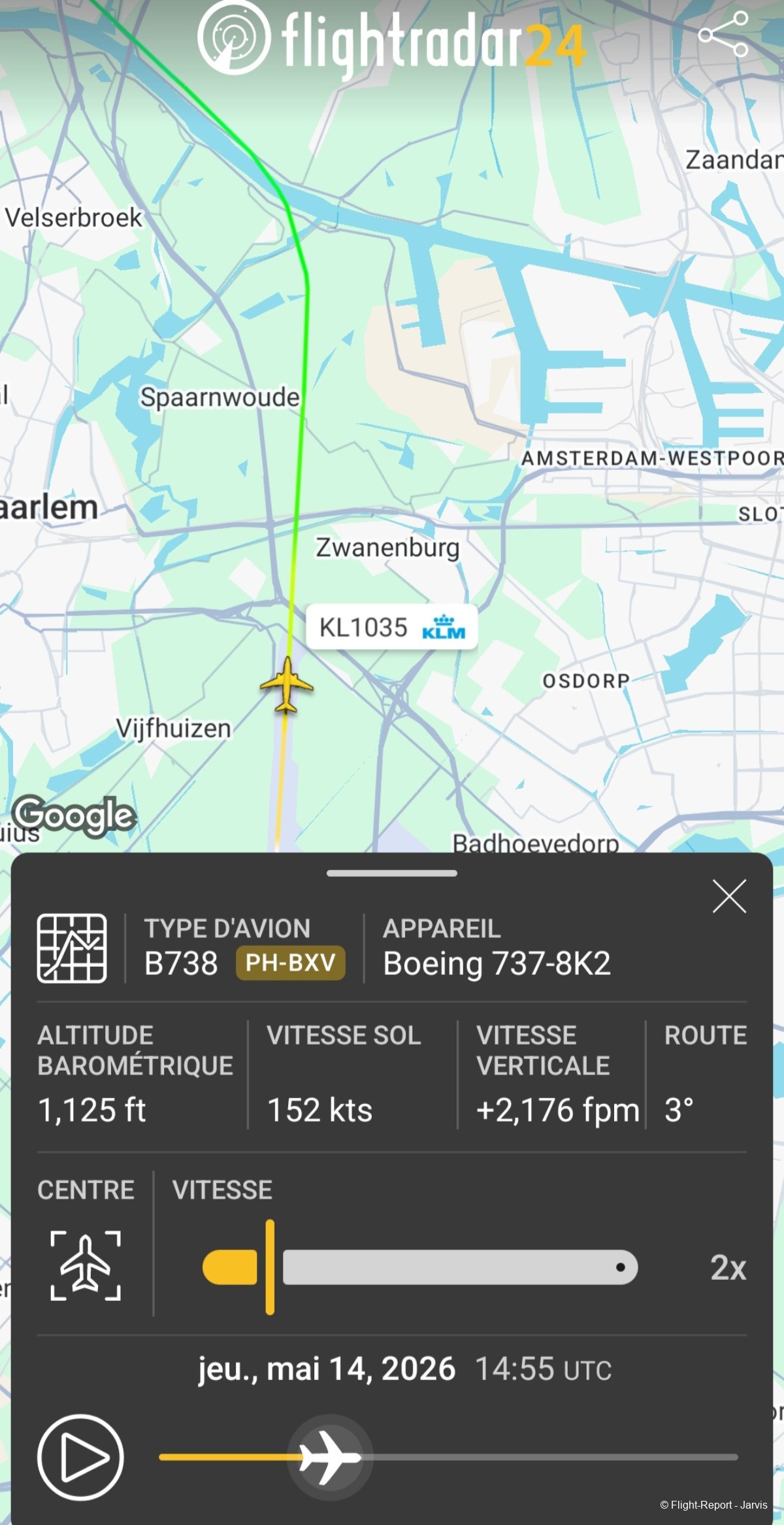Center the map on the aircraft
The height and width of the screenshot is (1525, 784).
pos(86,1266)
